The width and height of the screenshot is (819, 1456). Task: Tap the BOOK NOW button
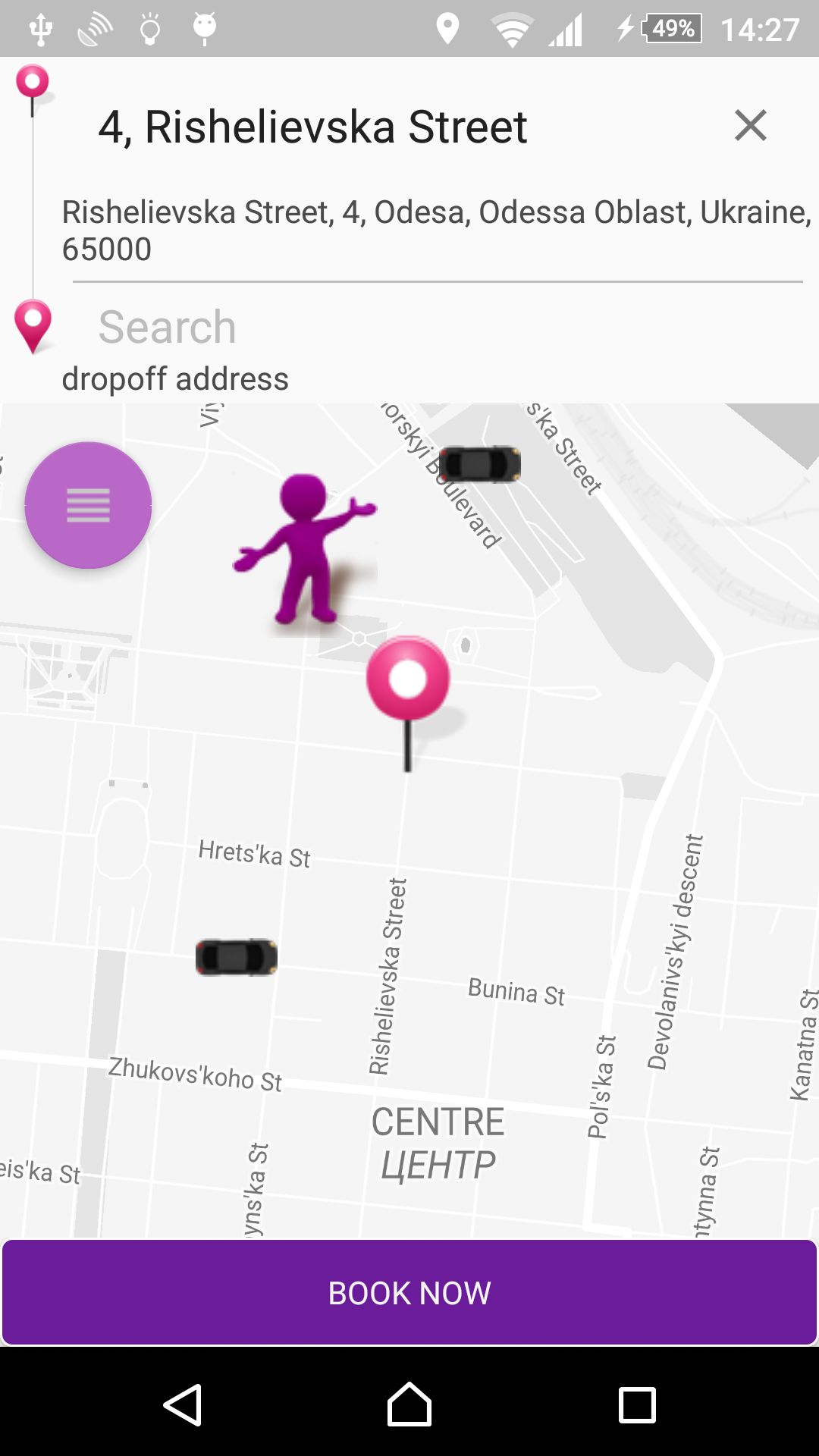(x=409, y=1292)
